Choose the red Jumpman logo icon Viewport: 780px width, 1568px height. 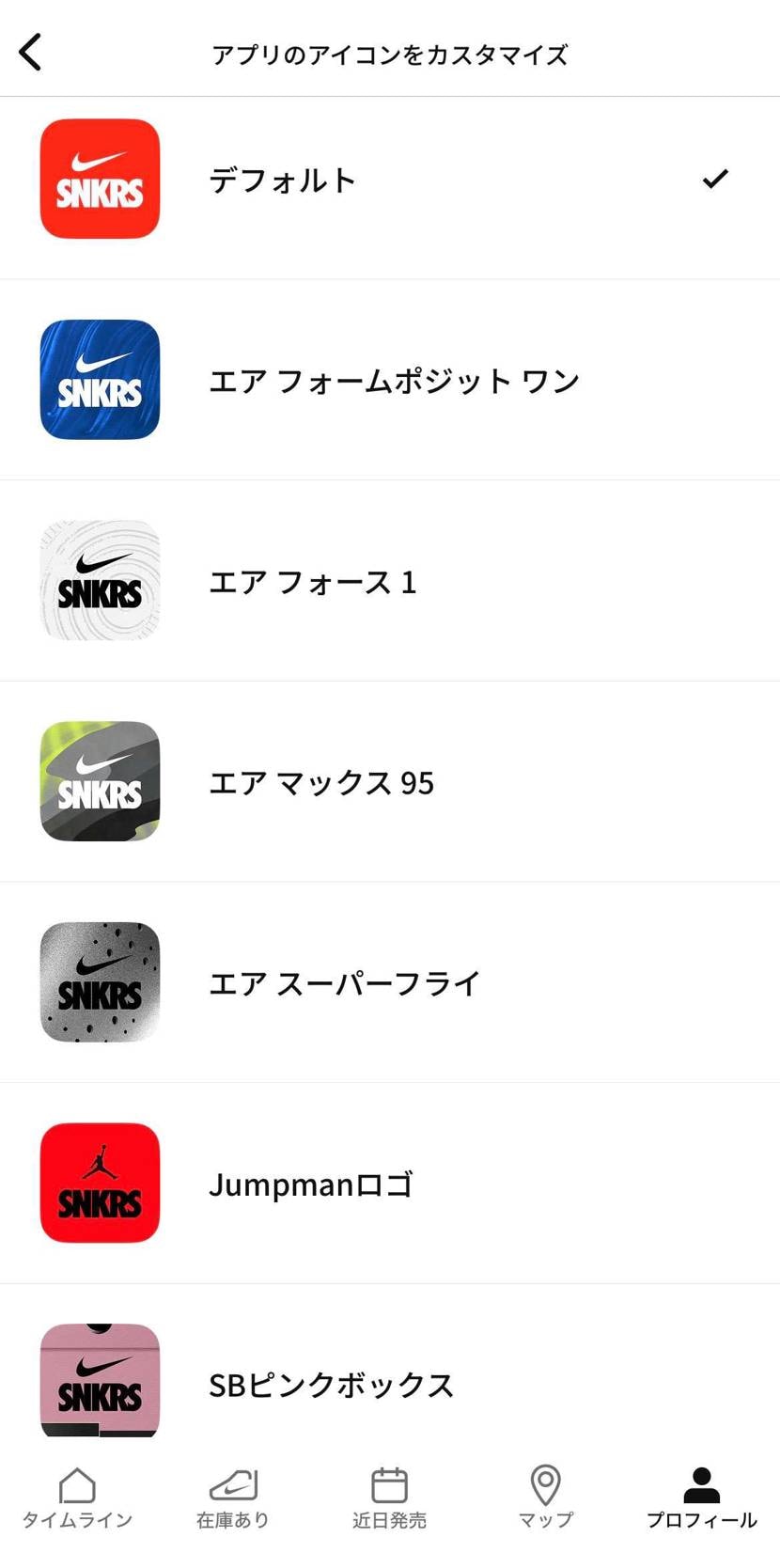pos(100,1184)
